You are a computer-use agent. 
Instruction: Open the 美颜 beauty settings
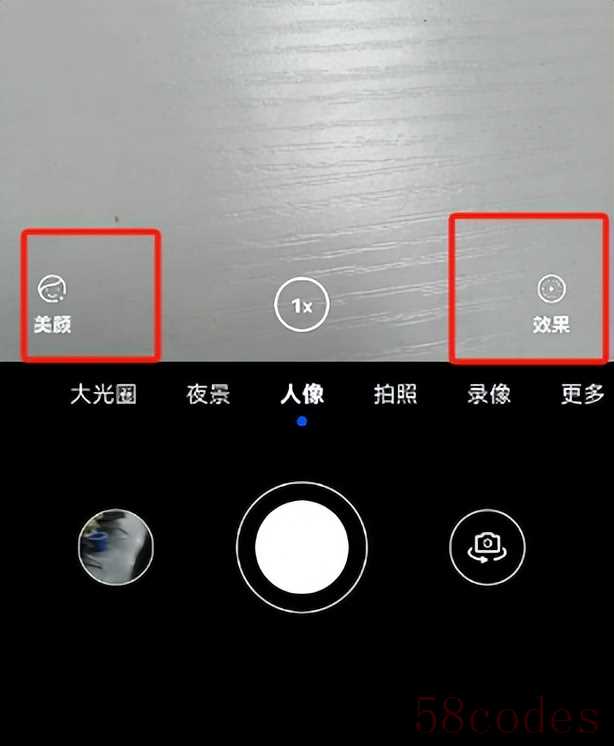(x=53, y=303)
